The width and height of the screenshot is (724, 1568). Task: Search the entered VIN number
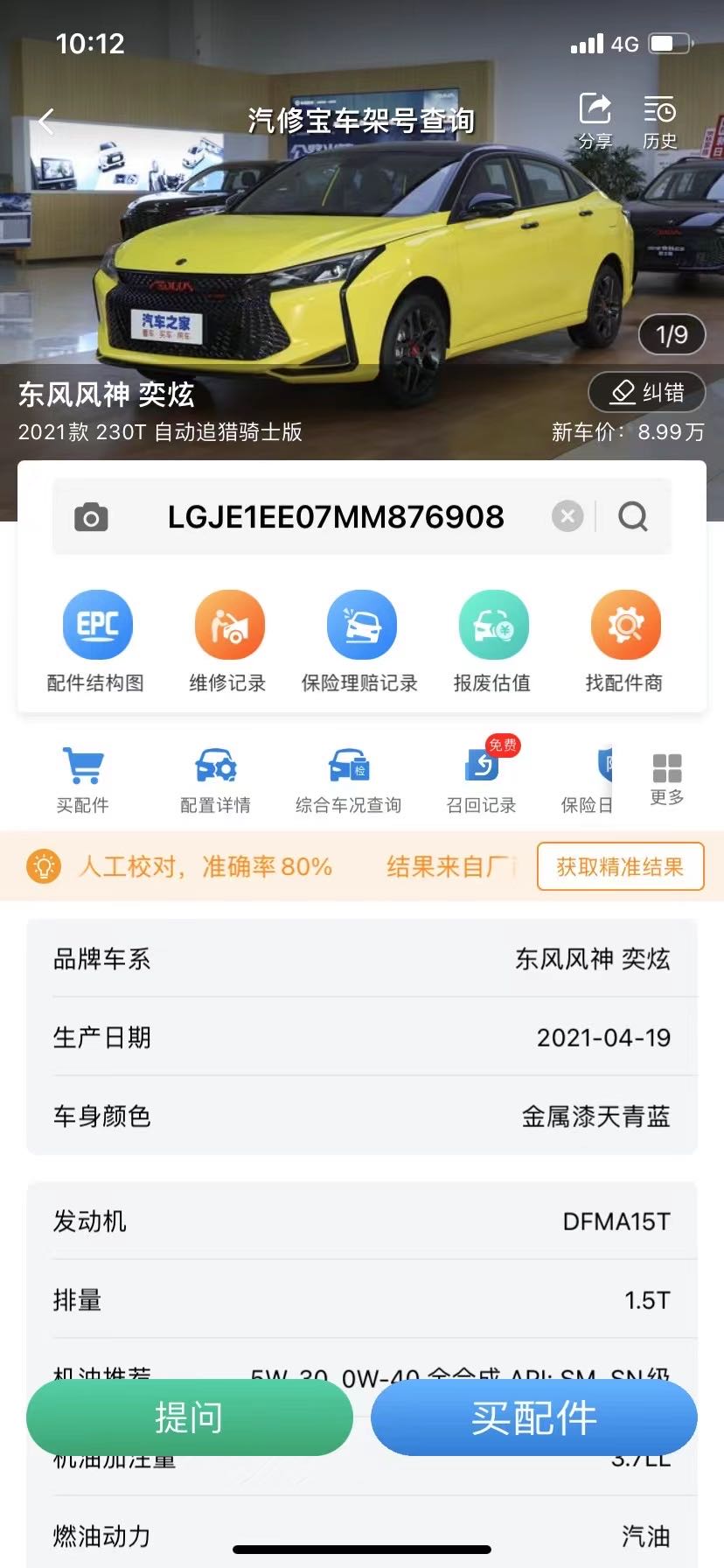(x=633, y=516)
